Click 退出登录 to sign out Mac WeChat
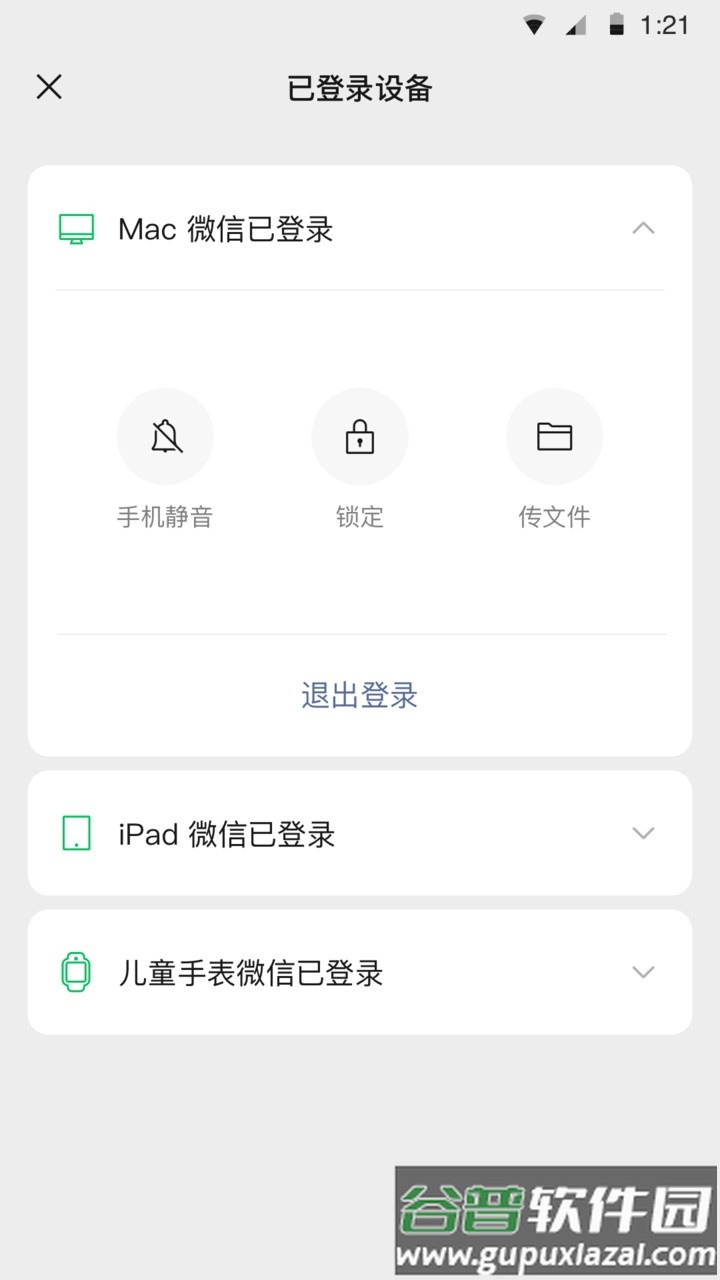The image size is (720, 1280). (360, 694)
